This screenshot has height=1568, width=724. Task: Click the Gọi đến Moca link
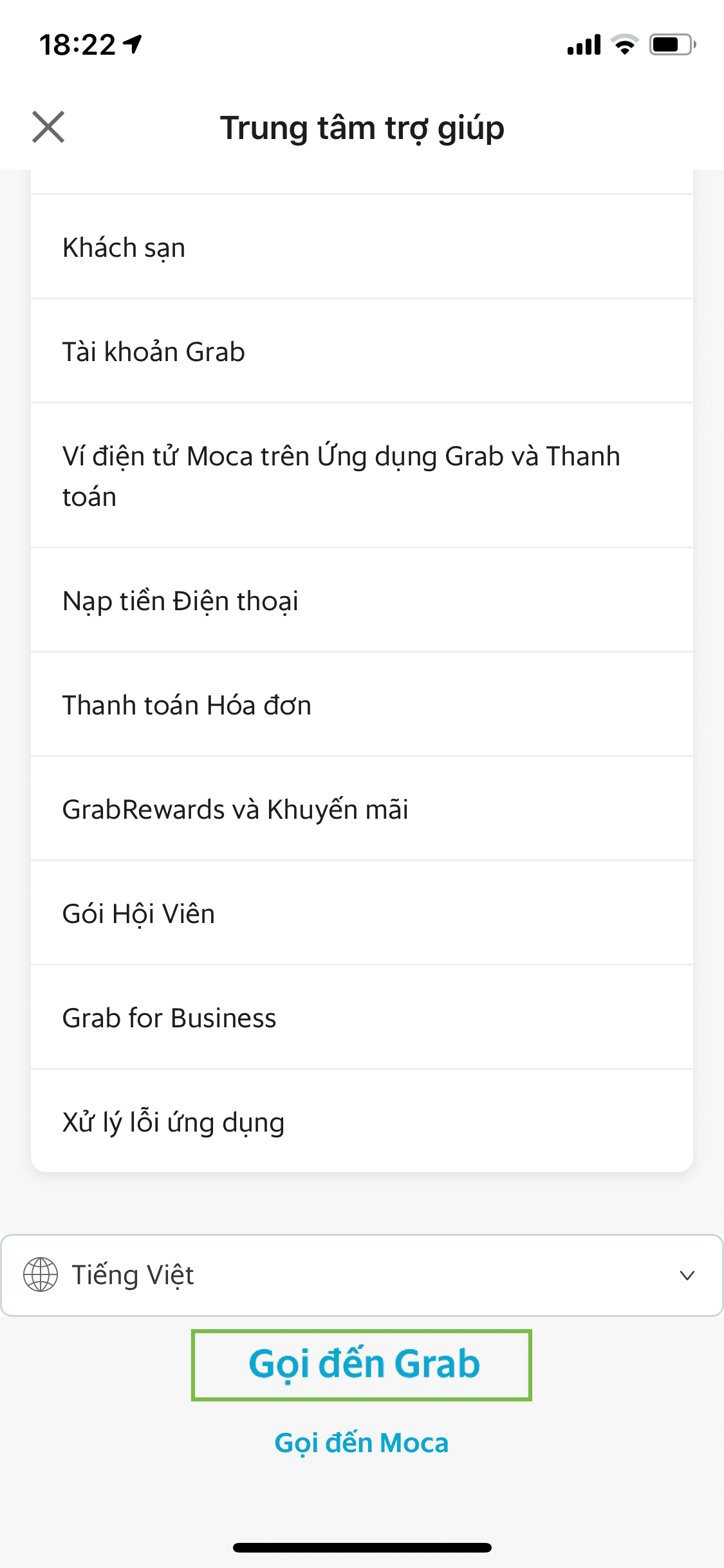(x=362, y=1442)
